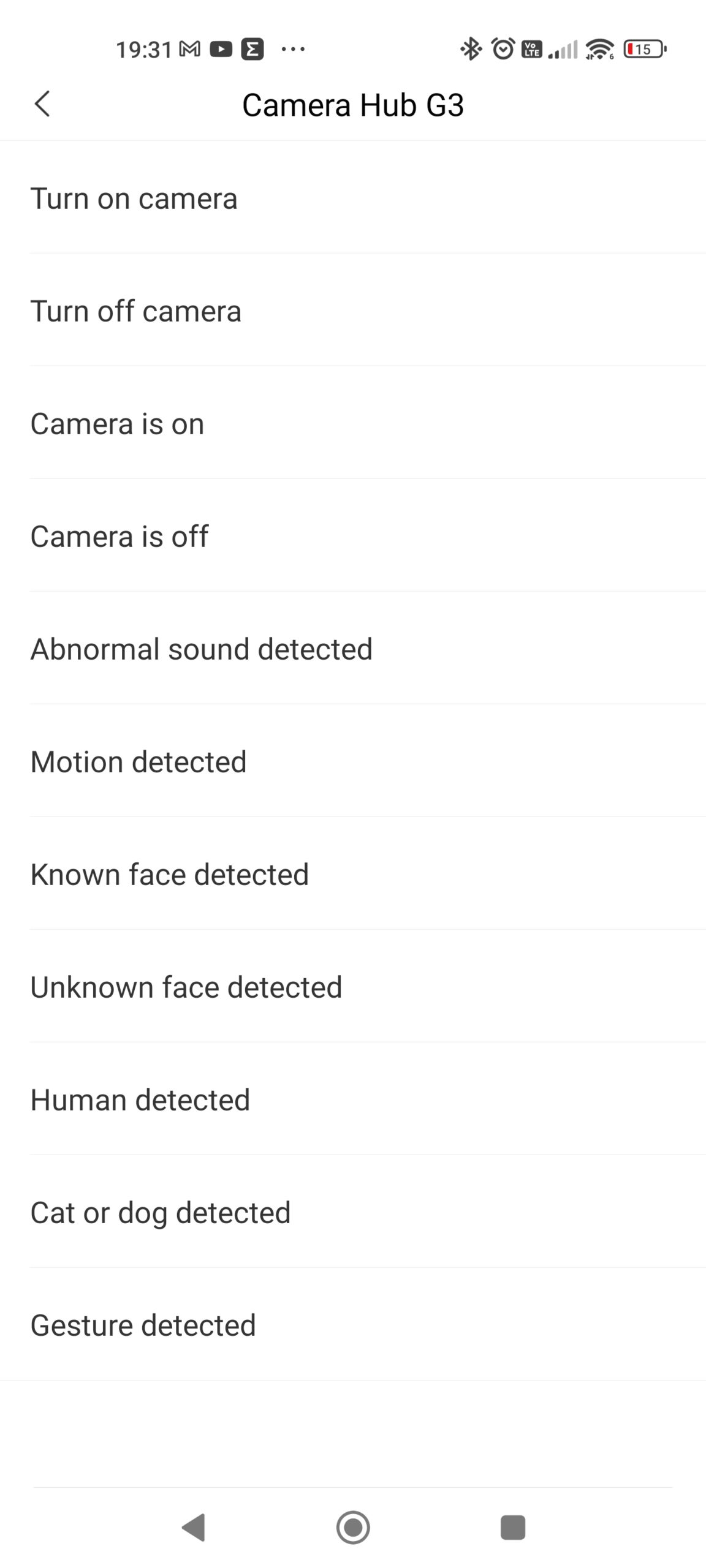
Task: Tap Known face detected
Action: [x=353, y=874]
